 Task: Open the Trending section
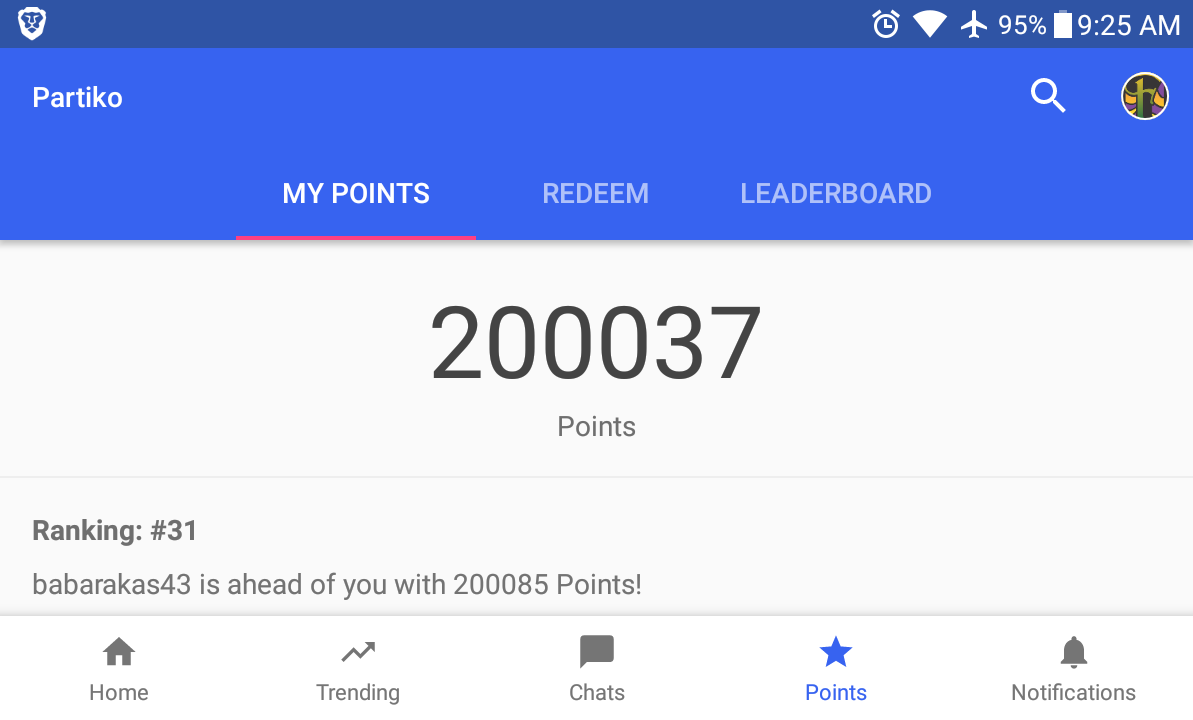(357, 669)
